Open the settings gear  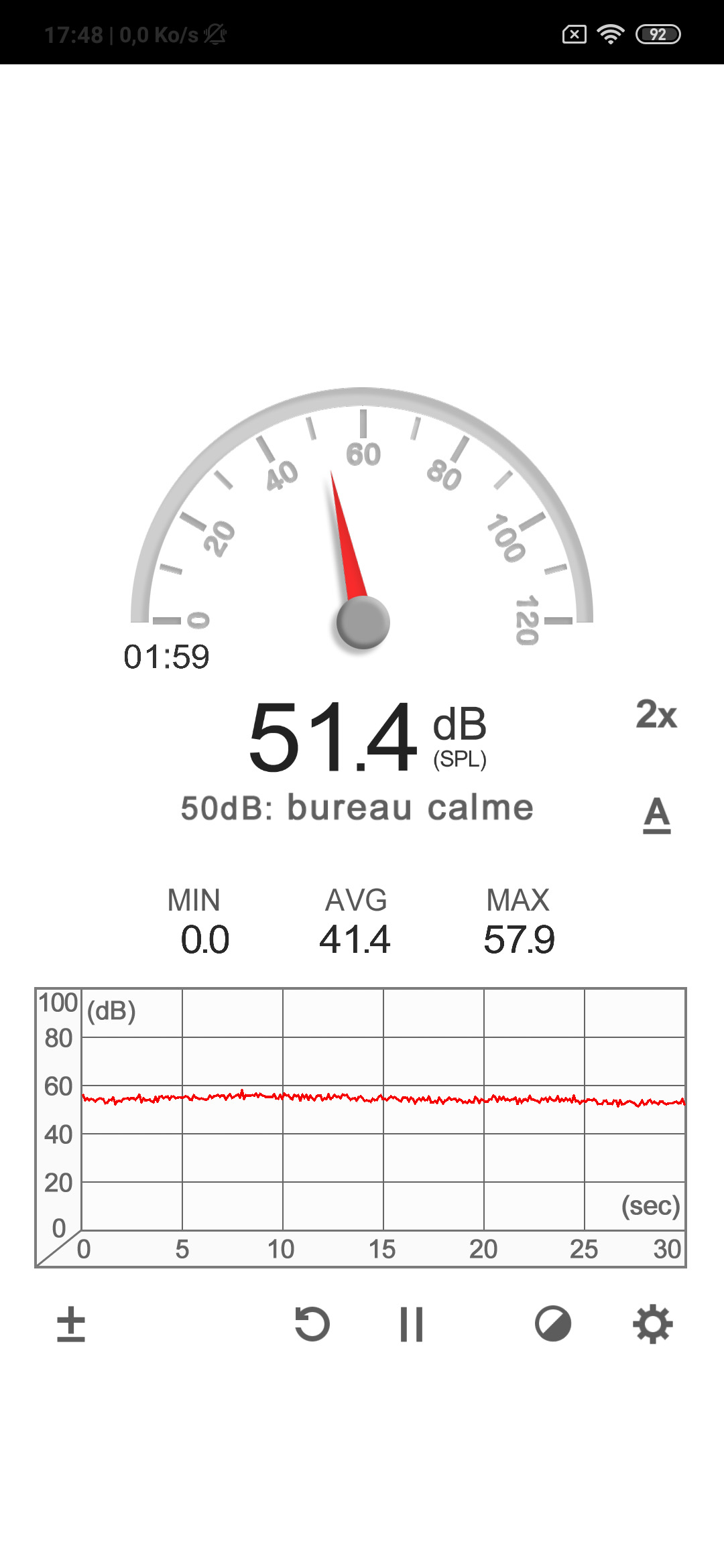point(653,1324)
